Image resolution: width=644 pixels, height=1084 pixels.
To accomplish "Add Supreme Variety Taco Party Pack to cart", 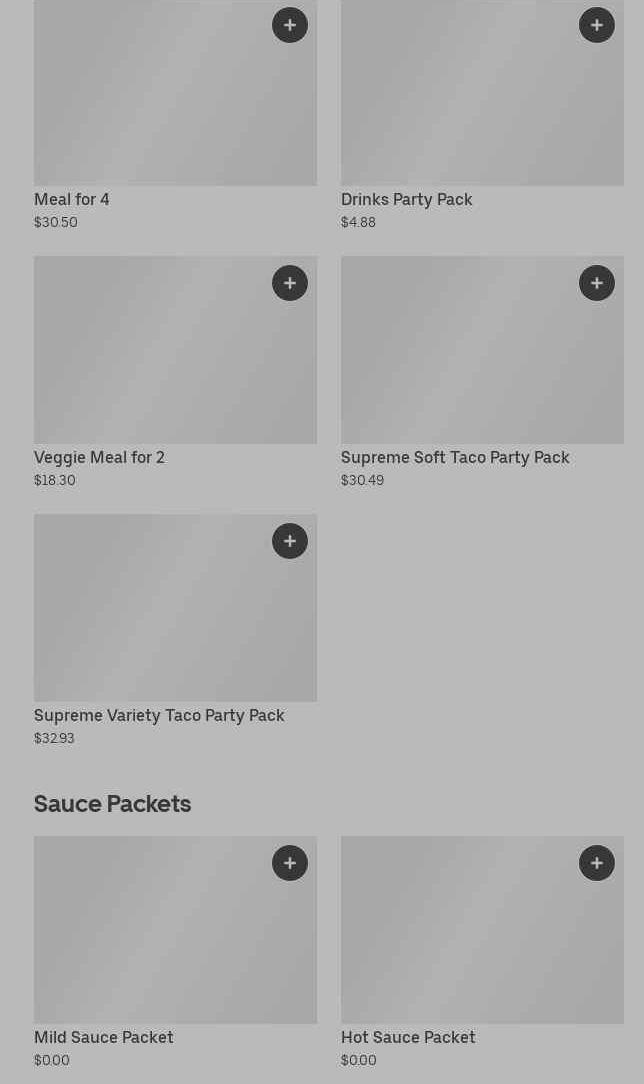I will click(290, 541).
